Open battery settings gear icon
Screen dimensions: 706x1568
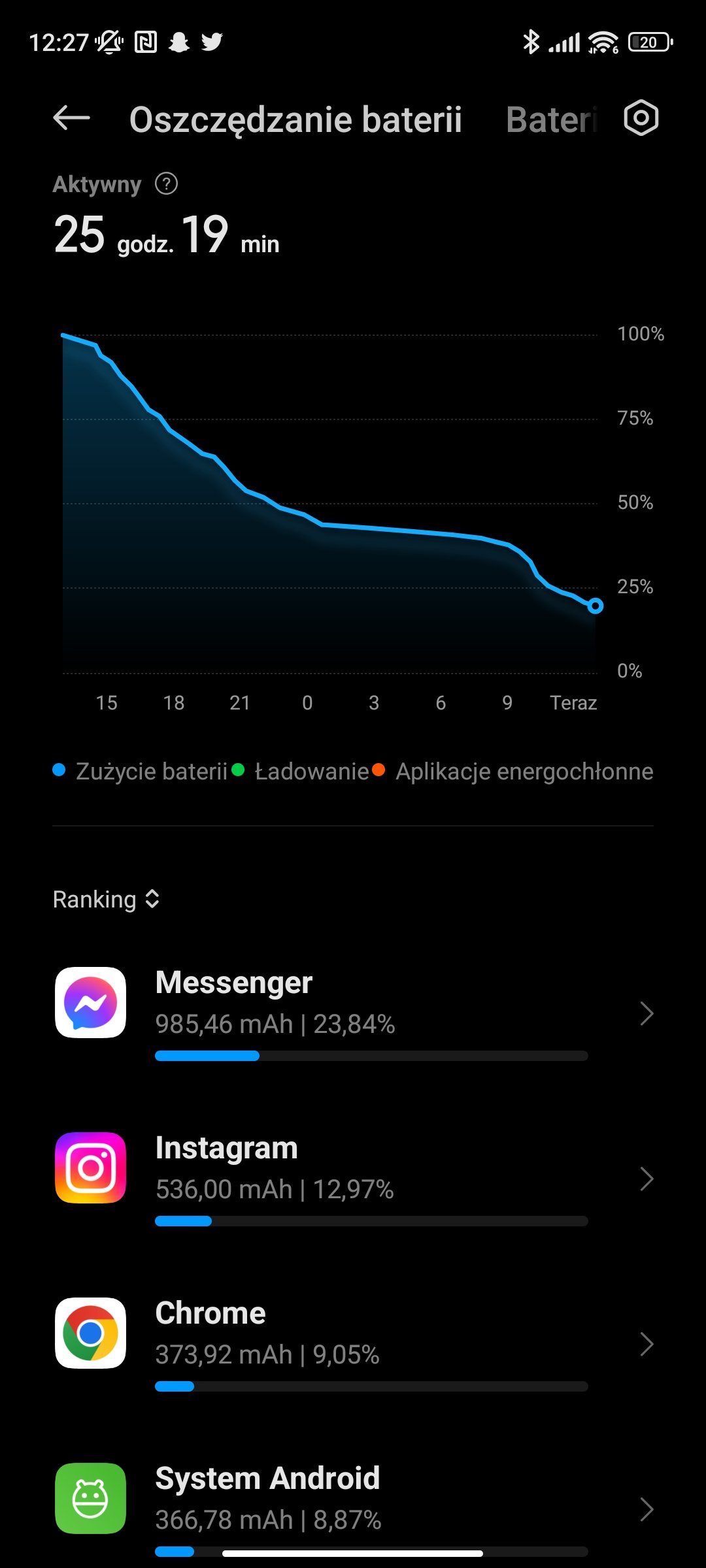pos(641,118)
